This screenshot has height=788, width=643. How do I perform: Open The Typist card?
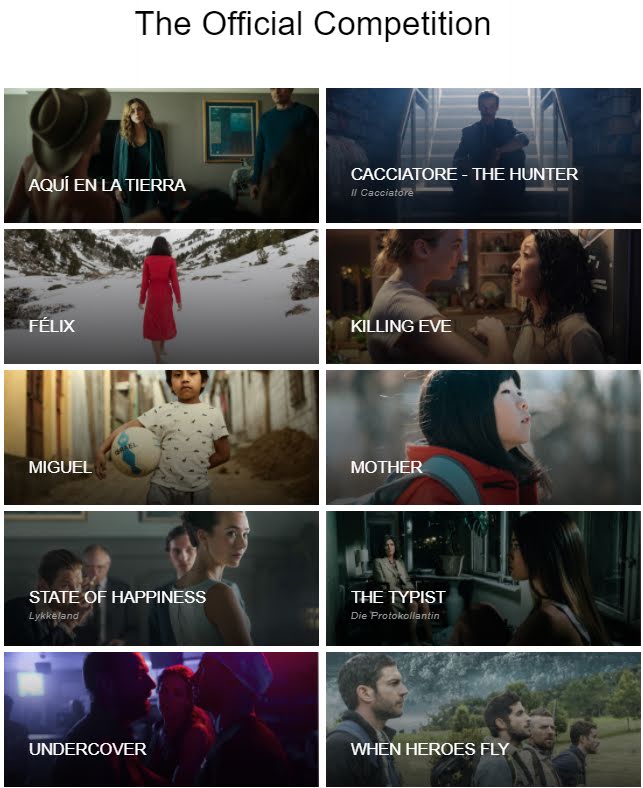click(x=483, y=578)
